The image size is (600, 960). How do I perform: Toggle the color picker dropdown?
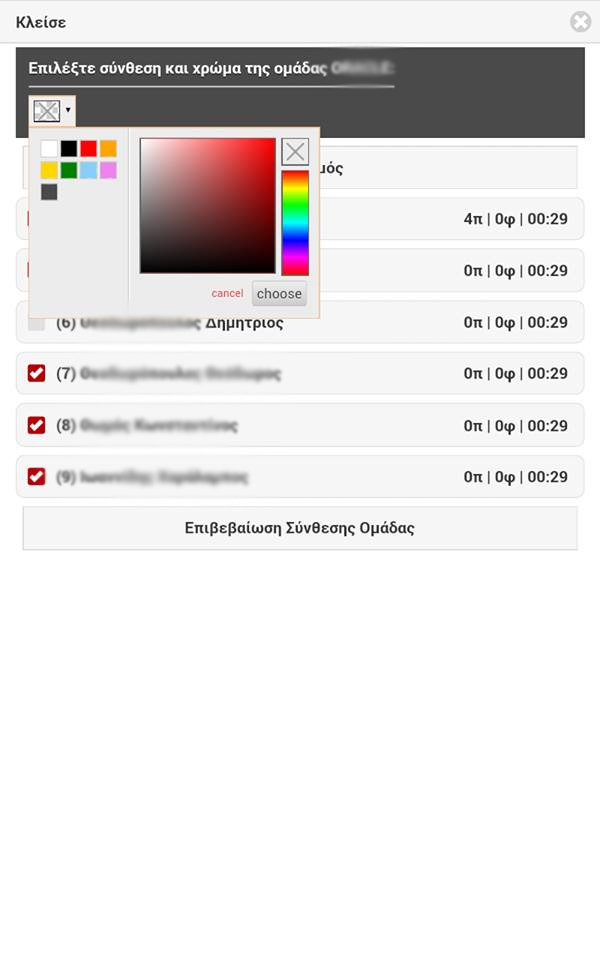[x=52, y=111]
